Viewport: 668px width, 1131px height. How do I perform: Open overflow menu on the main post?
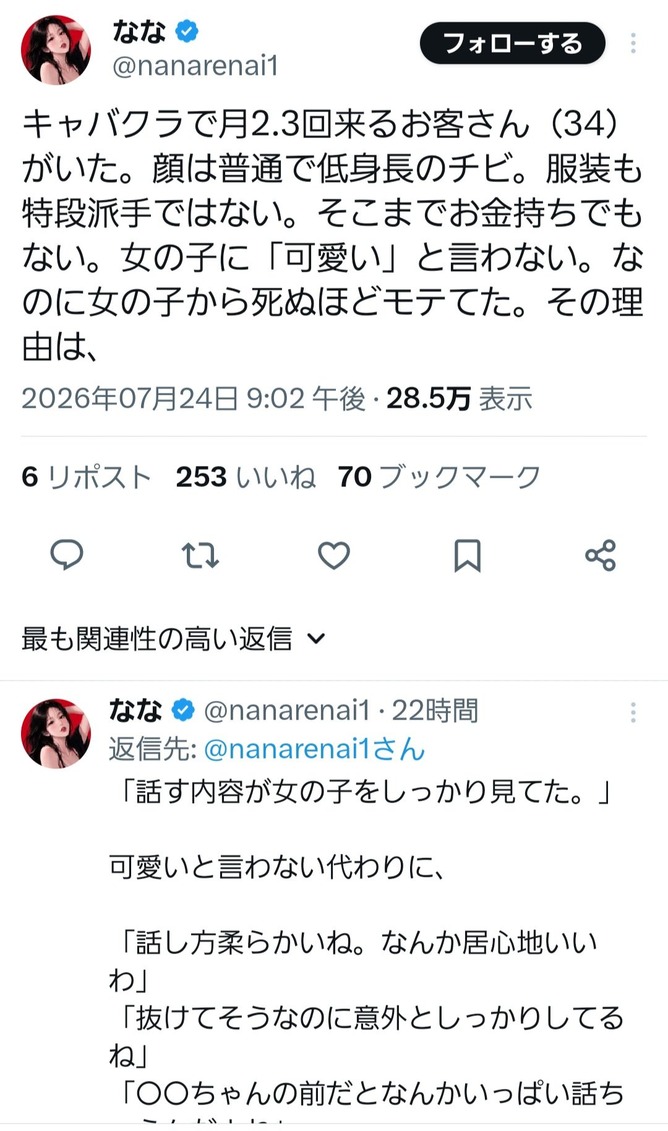pyautogui.click(x=633, y=43)
